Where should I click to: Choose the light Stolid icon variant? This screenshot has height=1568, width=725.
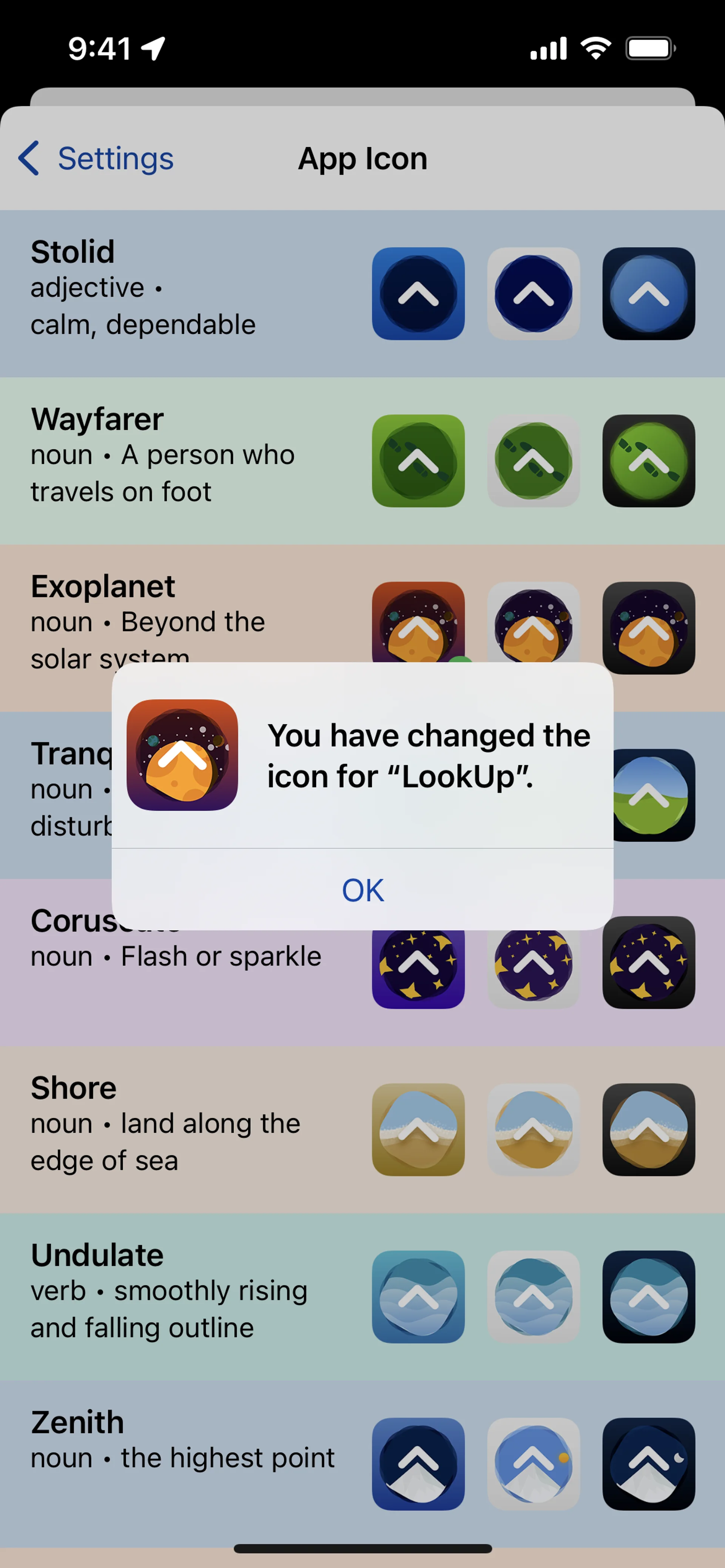click(533, 293)
